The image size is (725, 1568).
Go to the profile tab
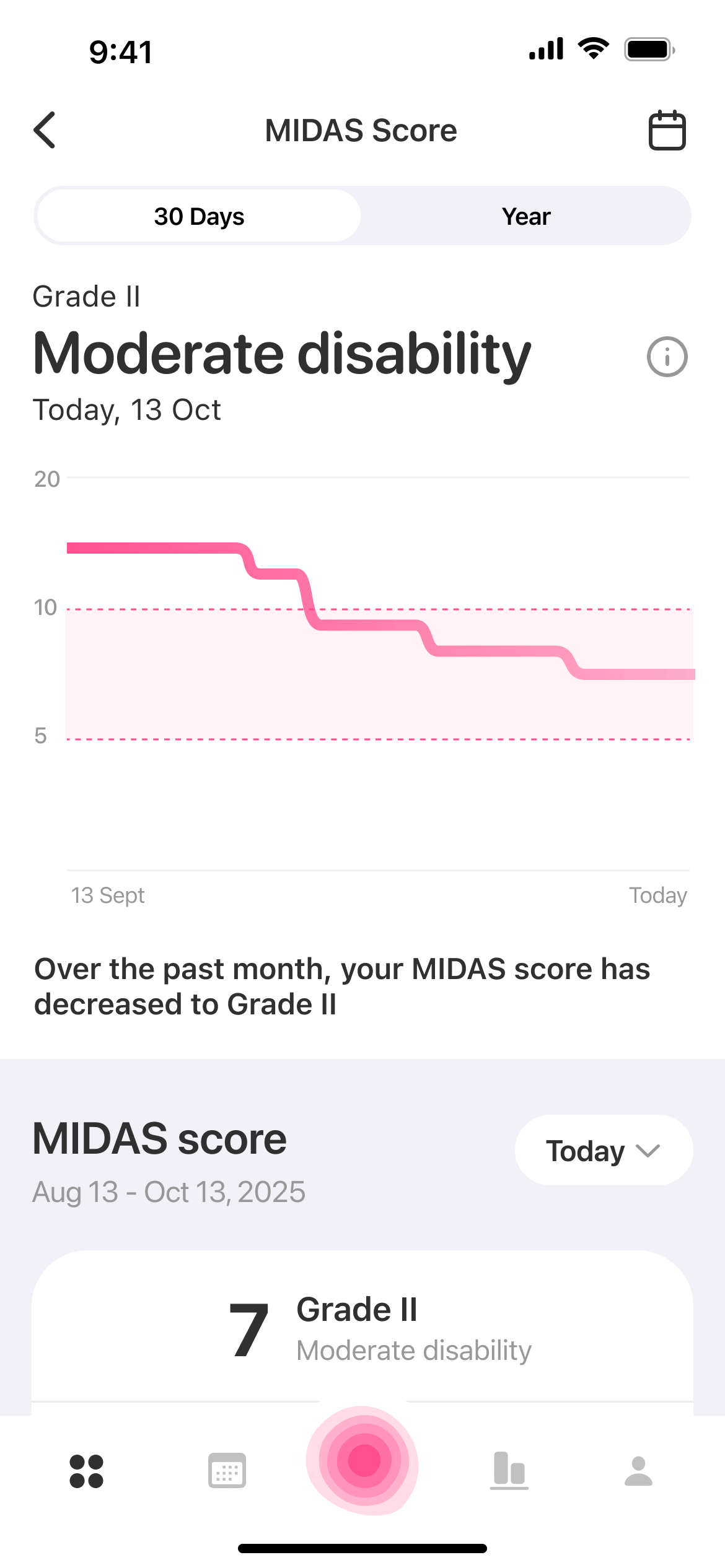click(x=638, y=1471)
